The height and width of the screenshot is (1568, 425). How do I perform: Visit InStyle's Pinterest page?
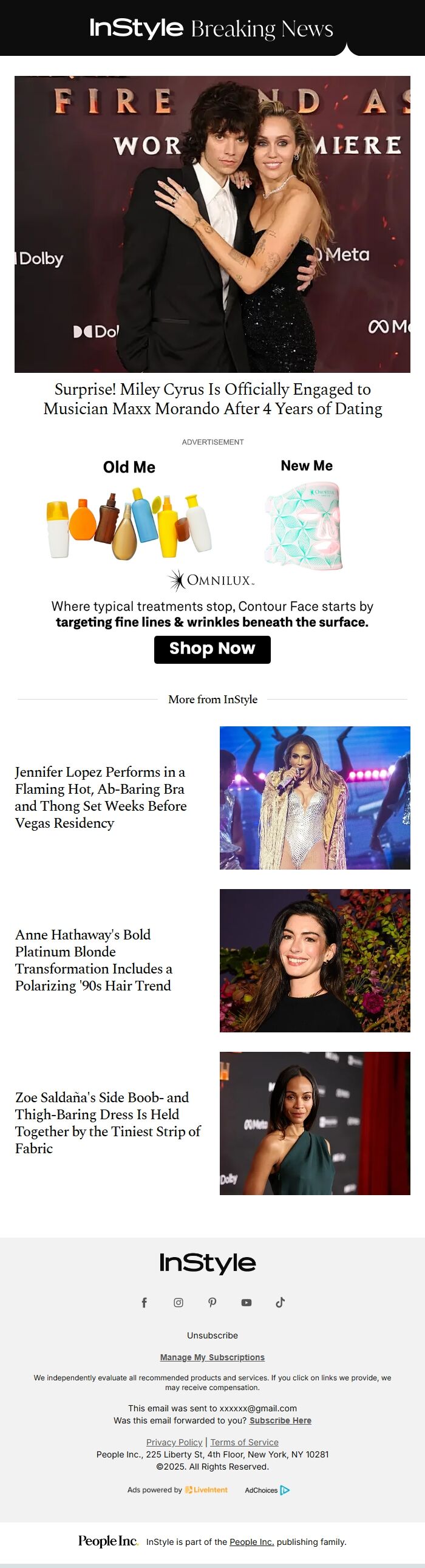212,1303
